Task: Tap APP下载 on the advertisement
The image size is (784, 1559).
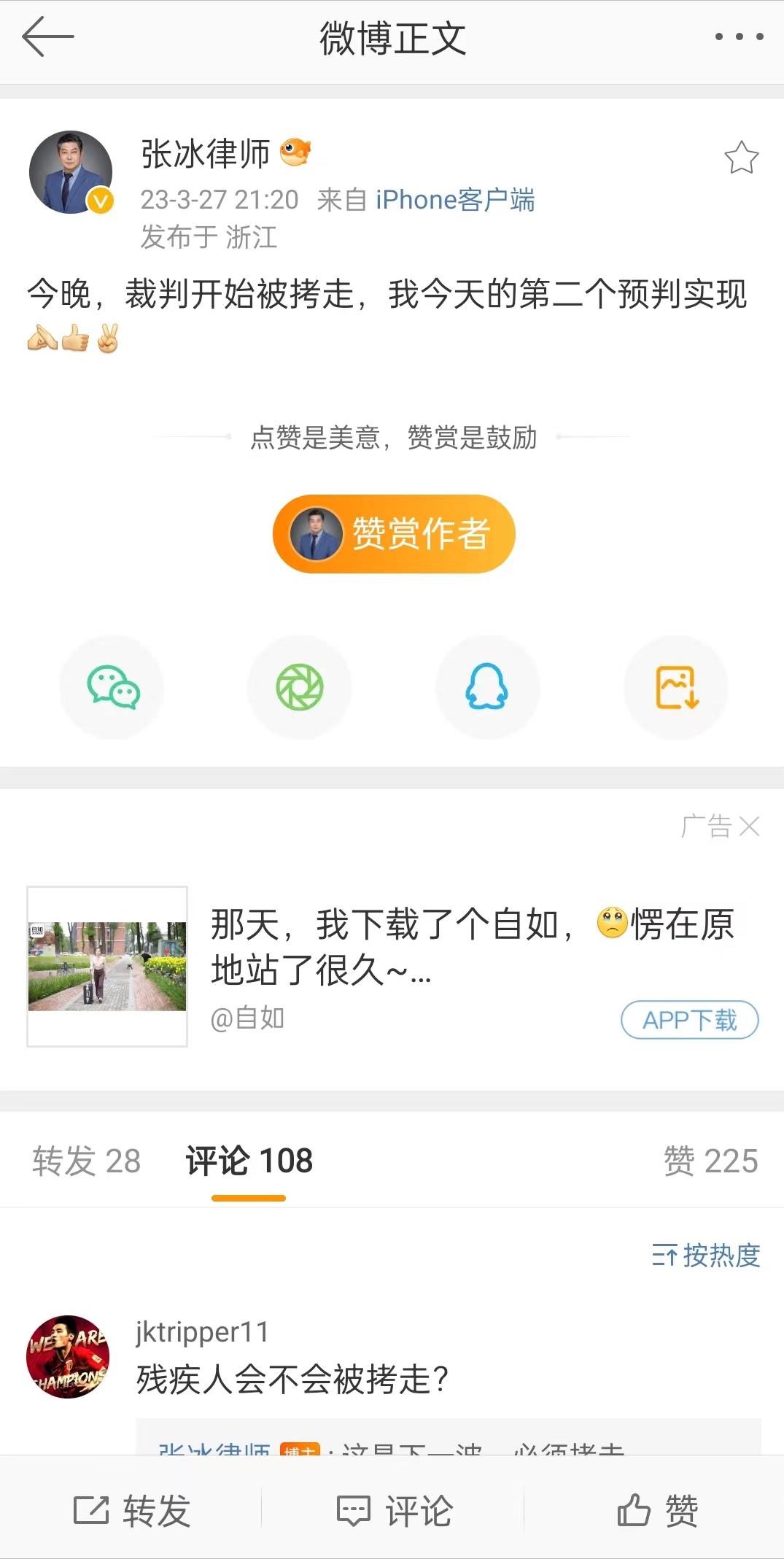Action: [688, 1020]
